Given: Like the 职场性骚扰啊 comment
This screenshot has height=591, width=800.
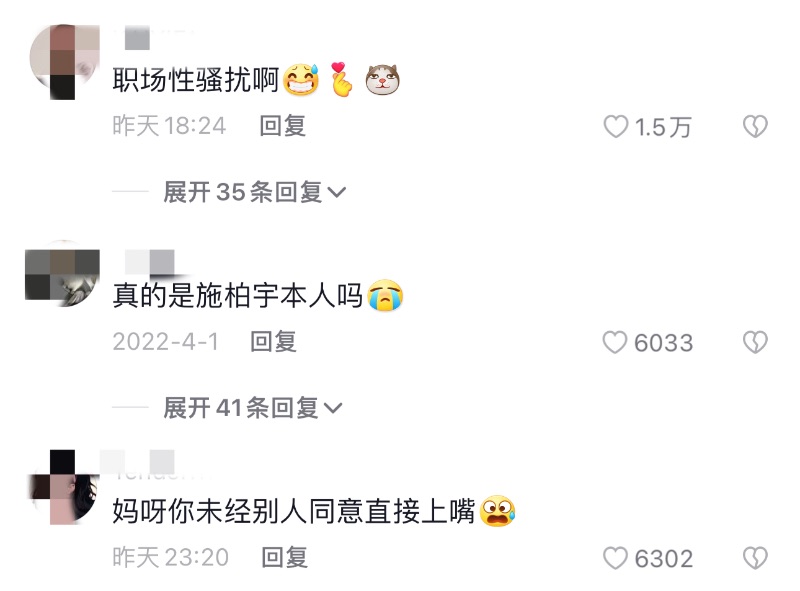Looking at the screenshot, I should 616,127.
